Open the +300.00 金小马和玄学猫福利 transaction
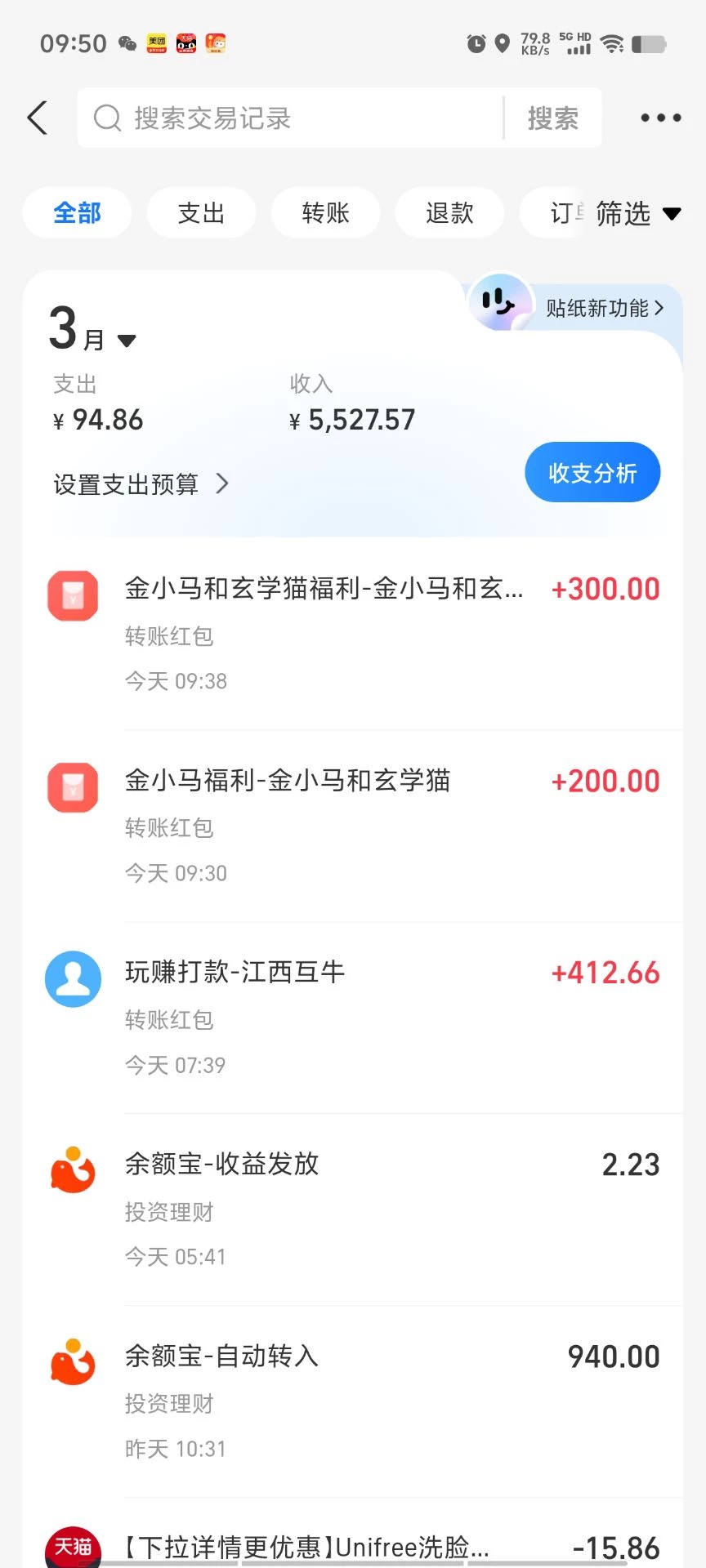Screen dimensions: 706x1568 [x=353, y=633]
